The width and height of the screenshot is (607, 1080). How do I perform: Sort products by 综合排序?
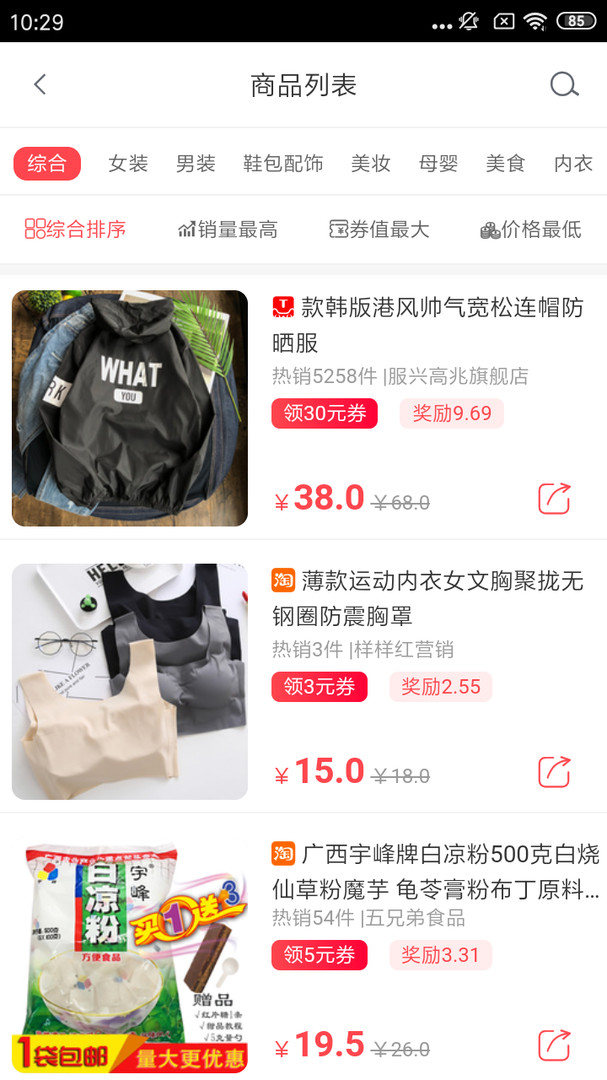click(76, 229)
